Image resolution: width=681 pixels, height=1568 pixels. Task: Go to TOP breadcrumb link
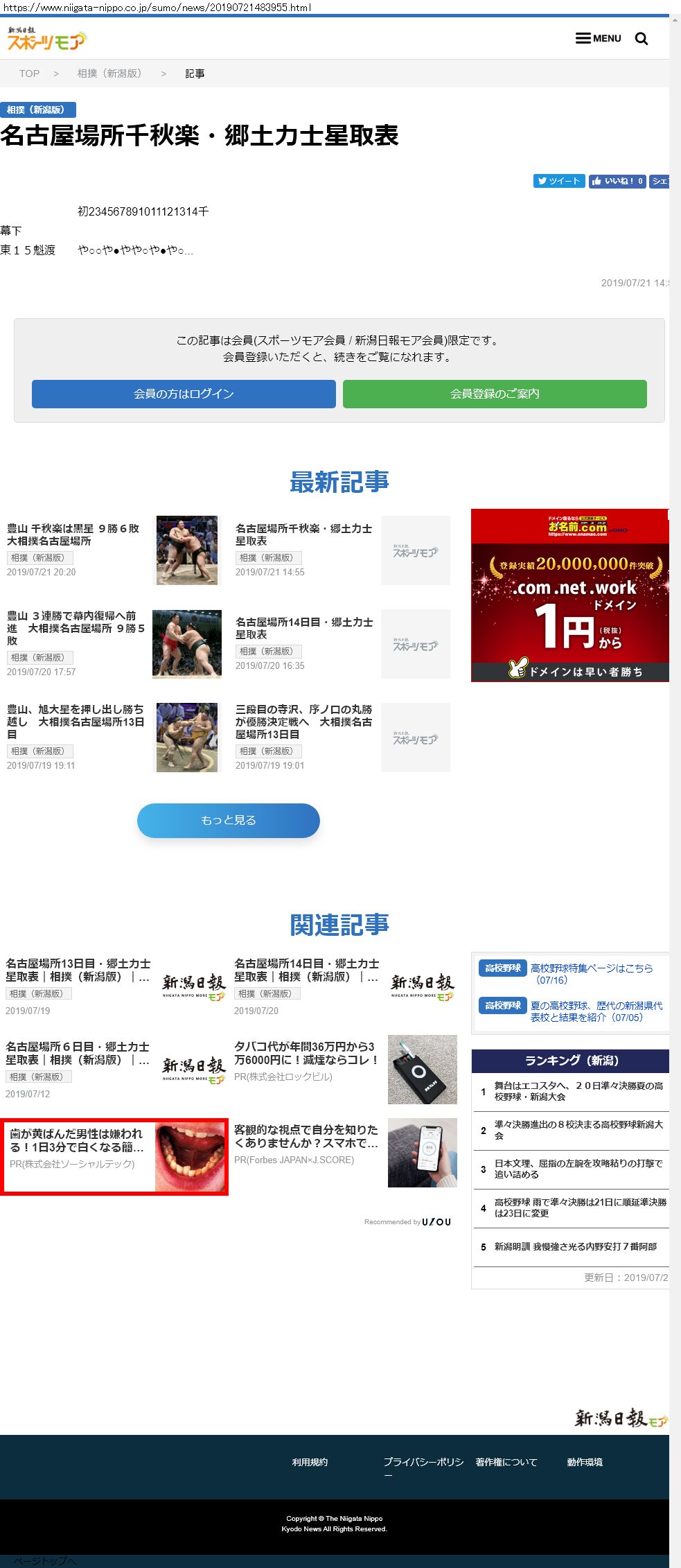coord(29,73)
